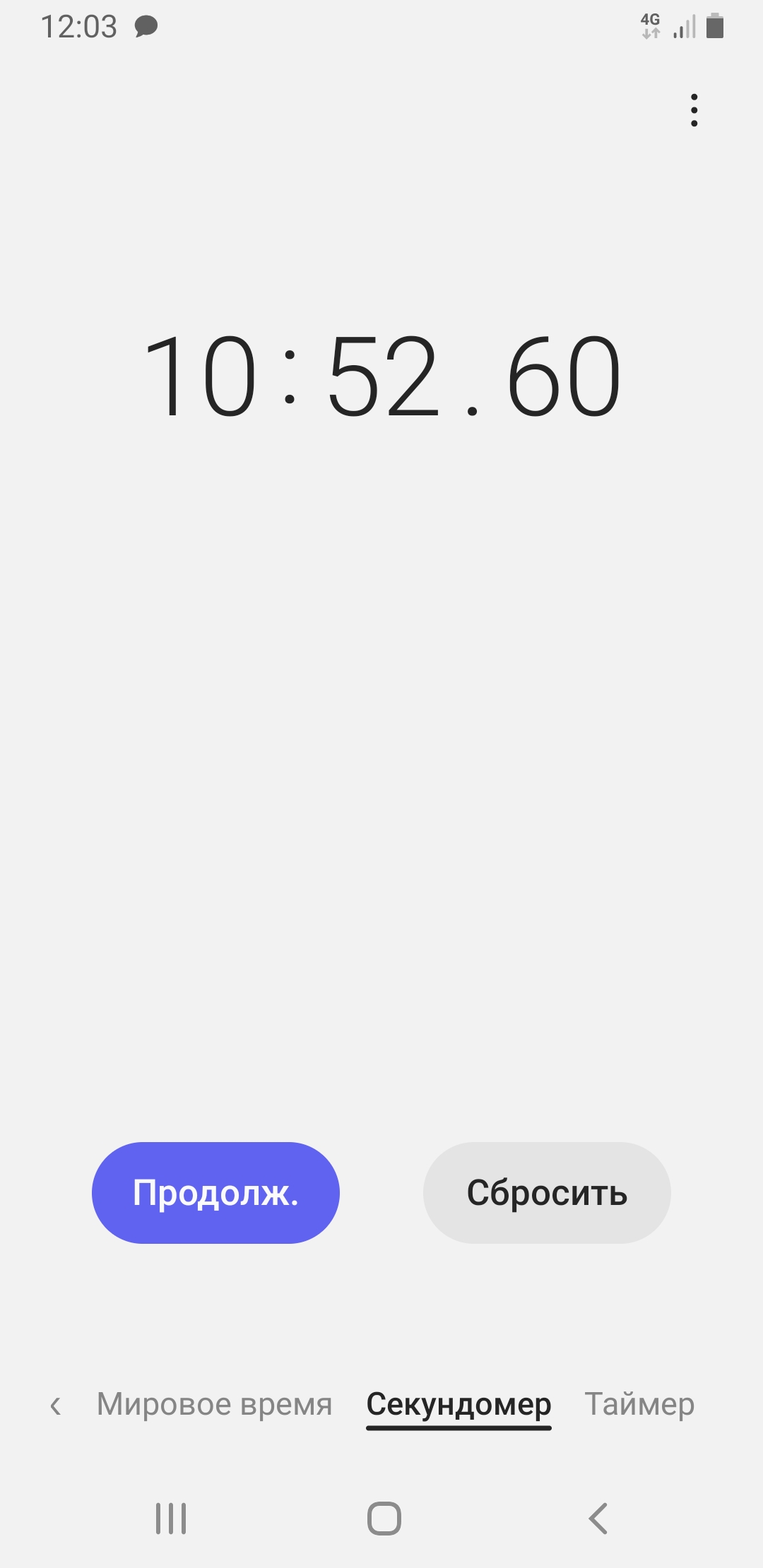Tap the left chevron beside the tabs
The height and width of the screenshot is (1568, 763).
[55, 1406]
